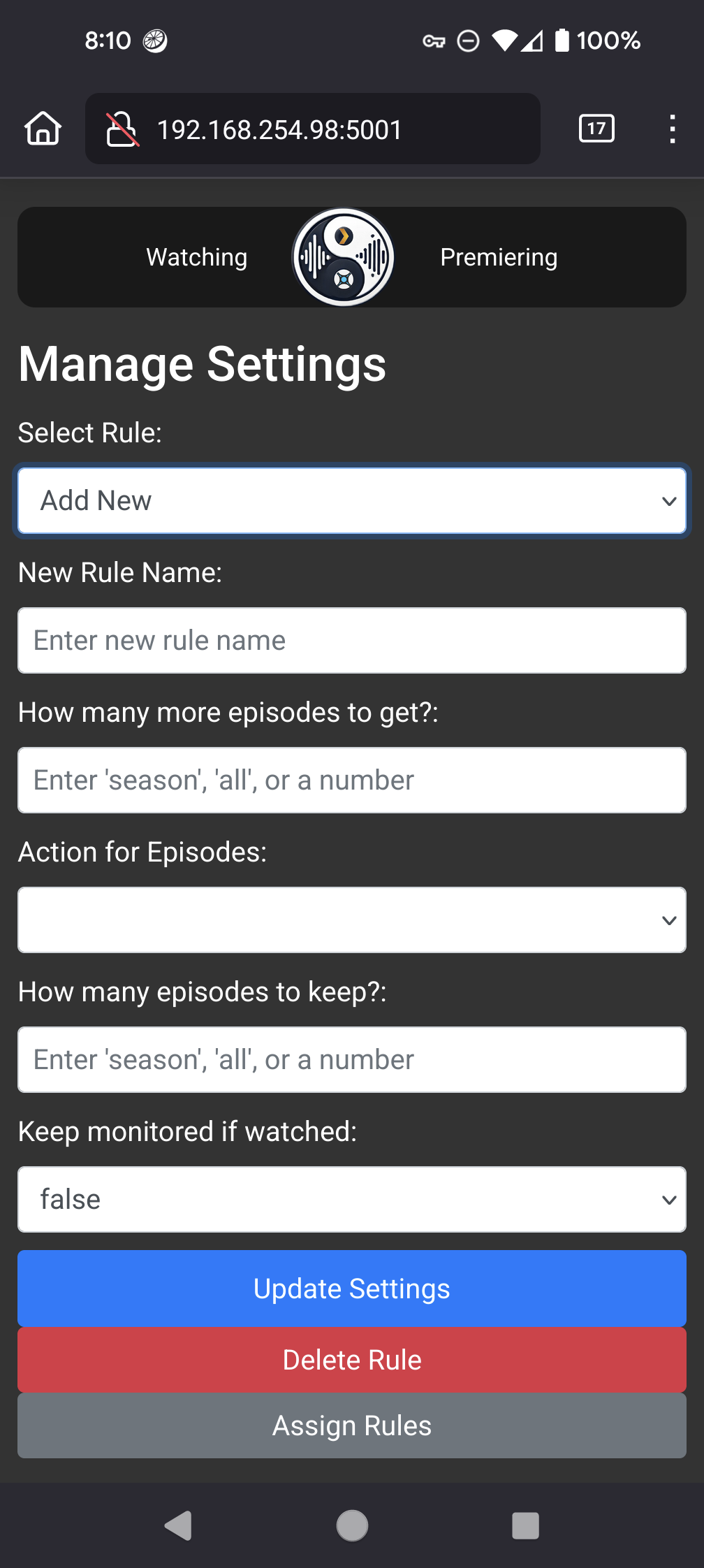Go back using the system back button
This screenshot has height=1568, width=704.
pyautogui.click(x=178, y=1525)
